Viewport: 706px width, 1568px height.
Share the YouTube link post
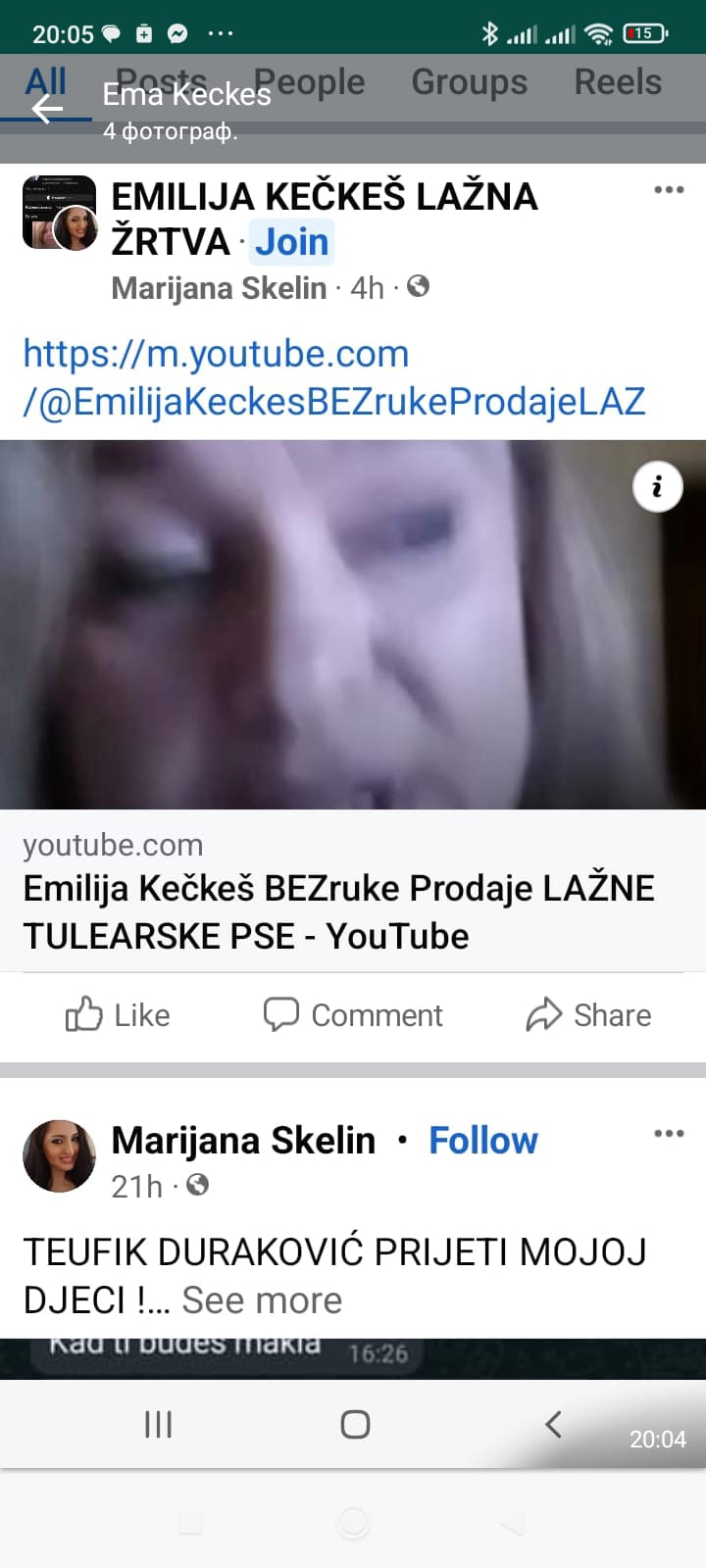[588, 1015]
